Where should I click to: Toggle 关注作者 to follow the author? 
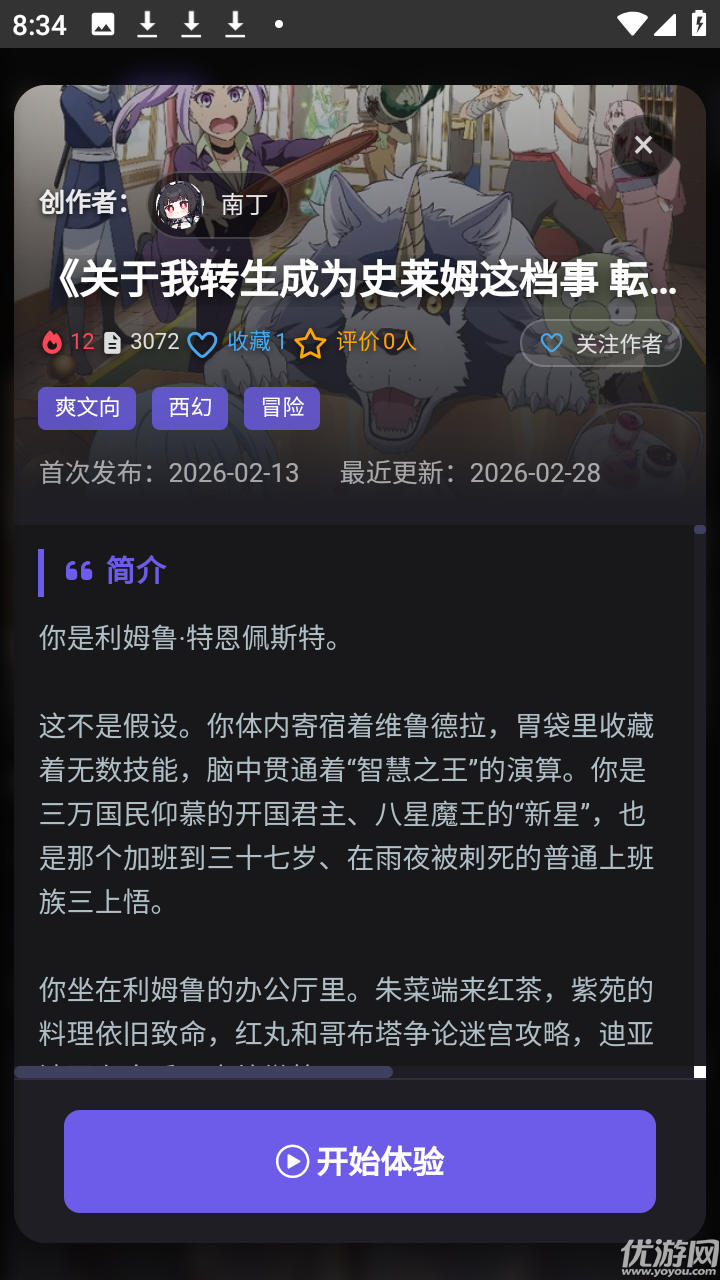click(600, 342)
